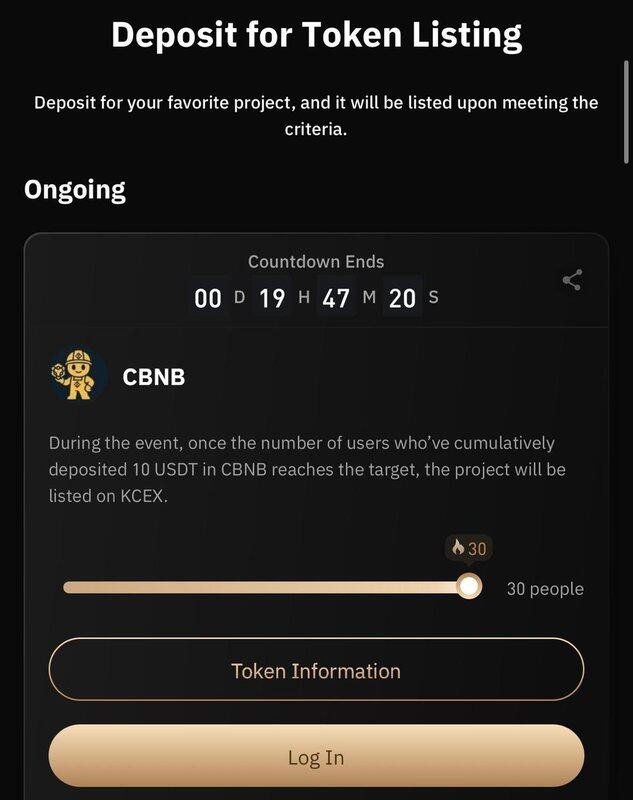Screen dimensions: 633x800
Task: Share the CBNB listing event
Action: click(572, 281)
